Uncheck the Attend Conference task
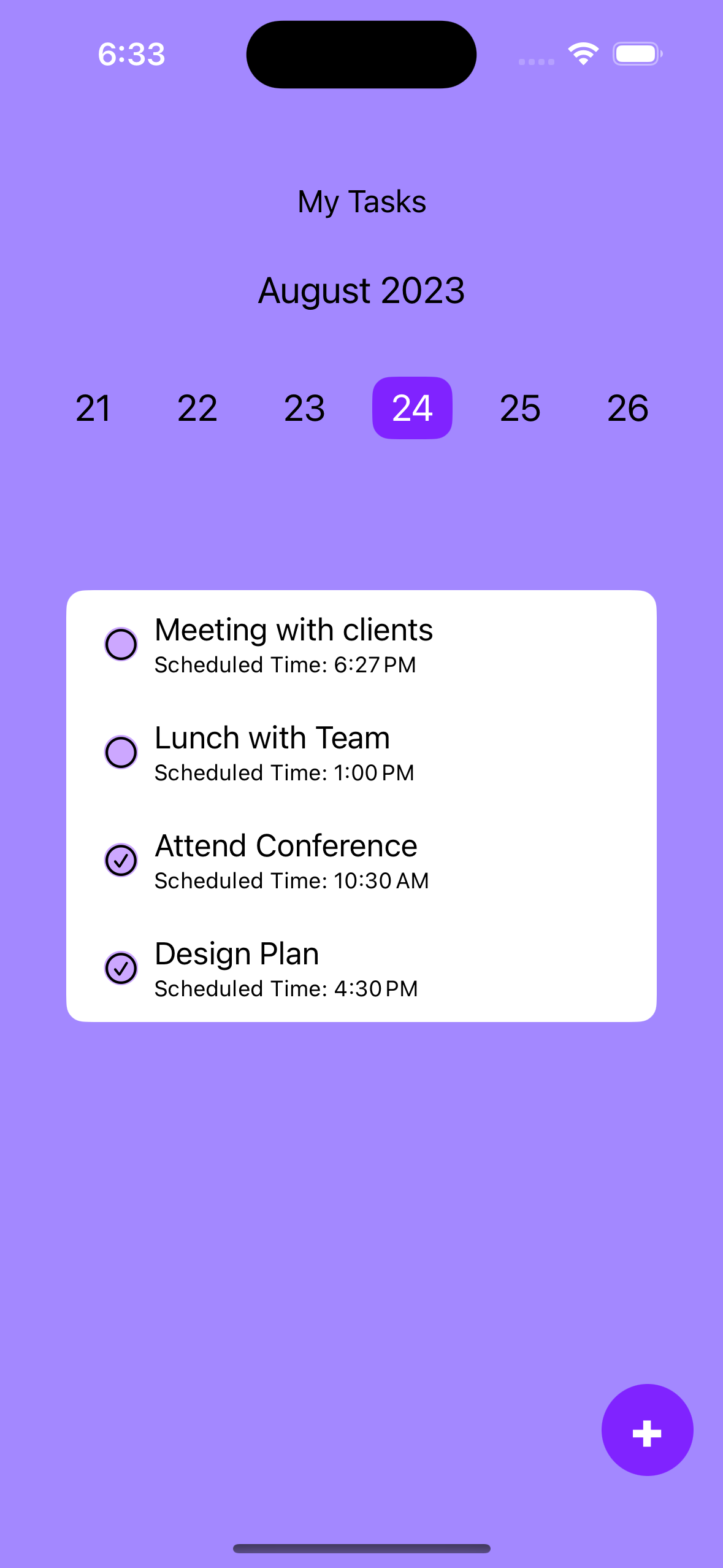This screenshot has height=1568, width=723. pos(121,860)
